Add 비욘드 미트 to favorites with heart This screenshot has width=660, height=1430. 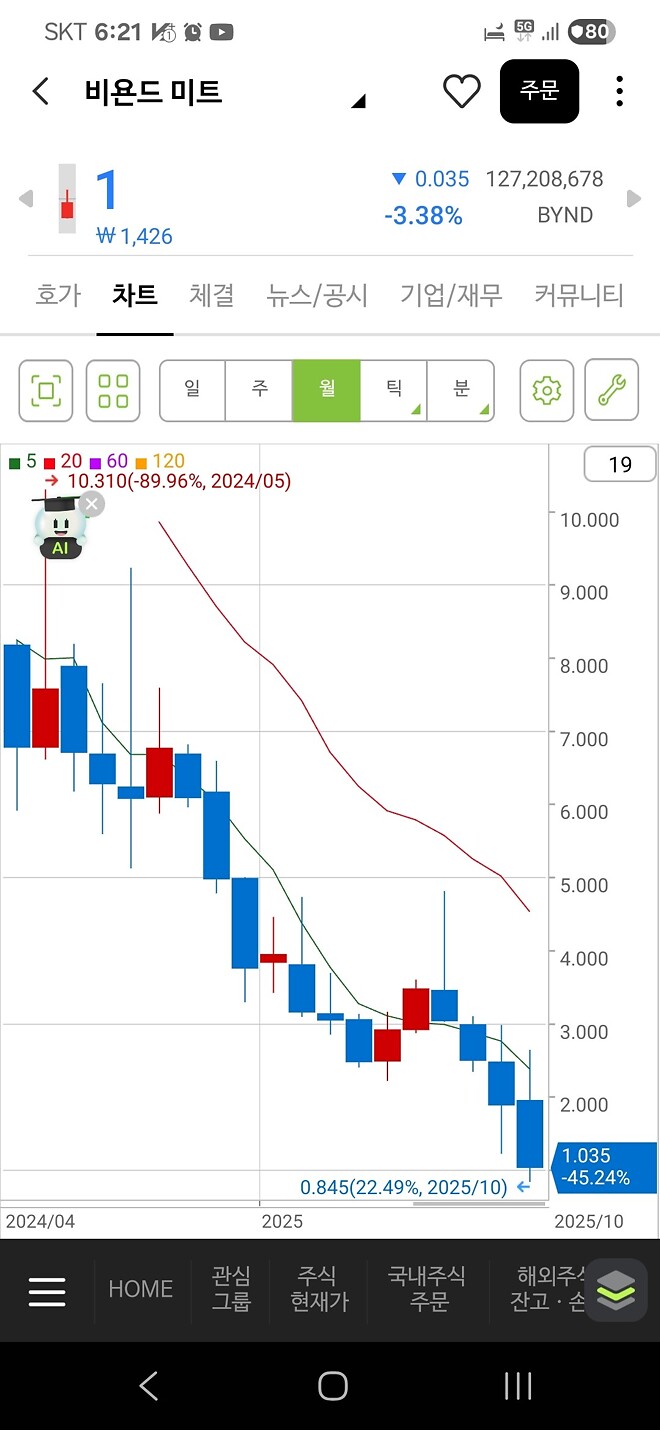point(461,92)
